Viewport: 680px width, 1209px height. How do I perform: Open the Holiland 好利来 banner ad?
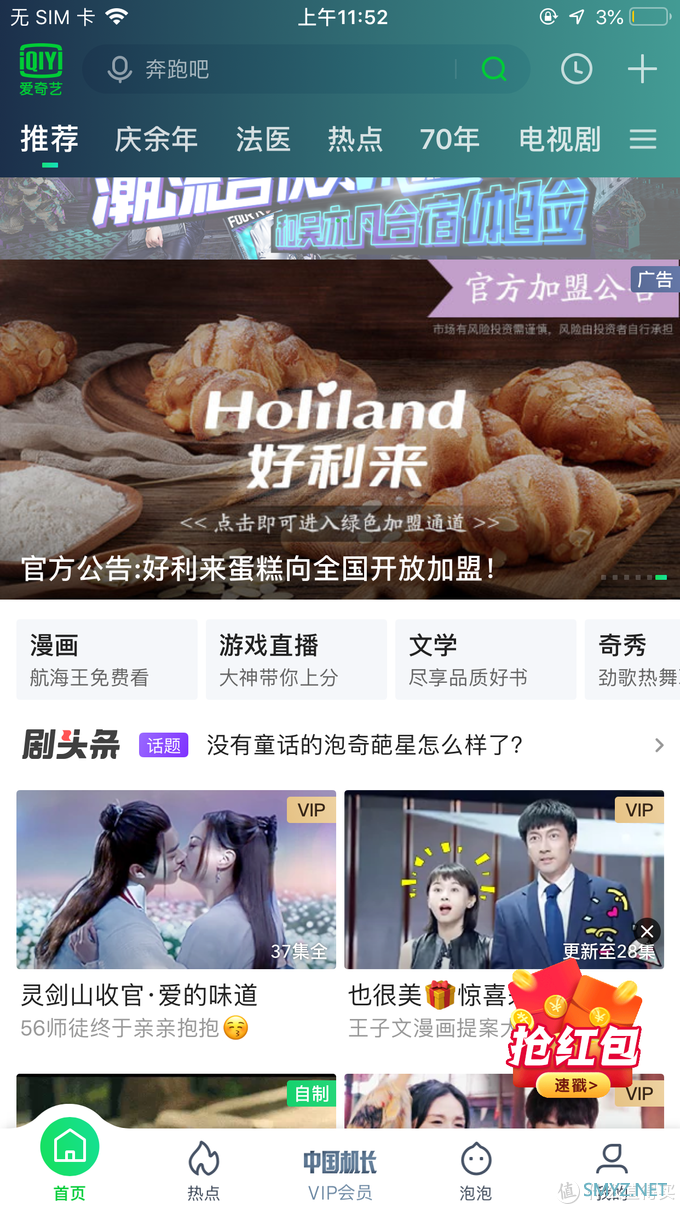pos(340,430)
